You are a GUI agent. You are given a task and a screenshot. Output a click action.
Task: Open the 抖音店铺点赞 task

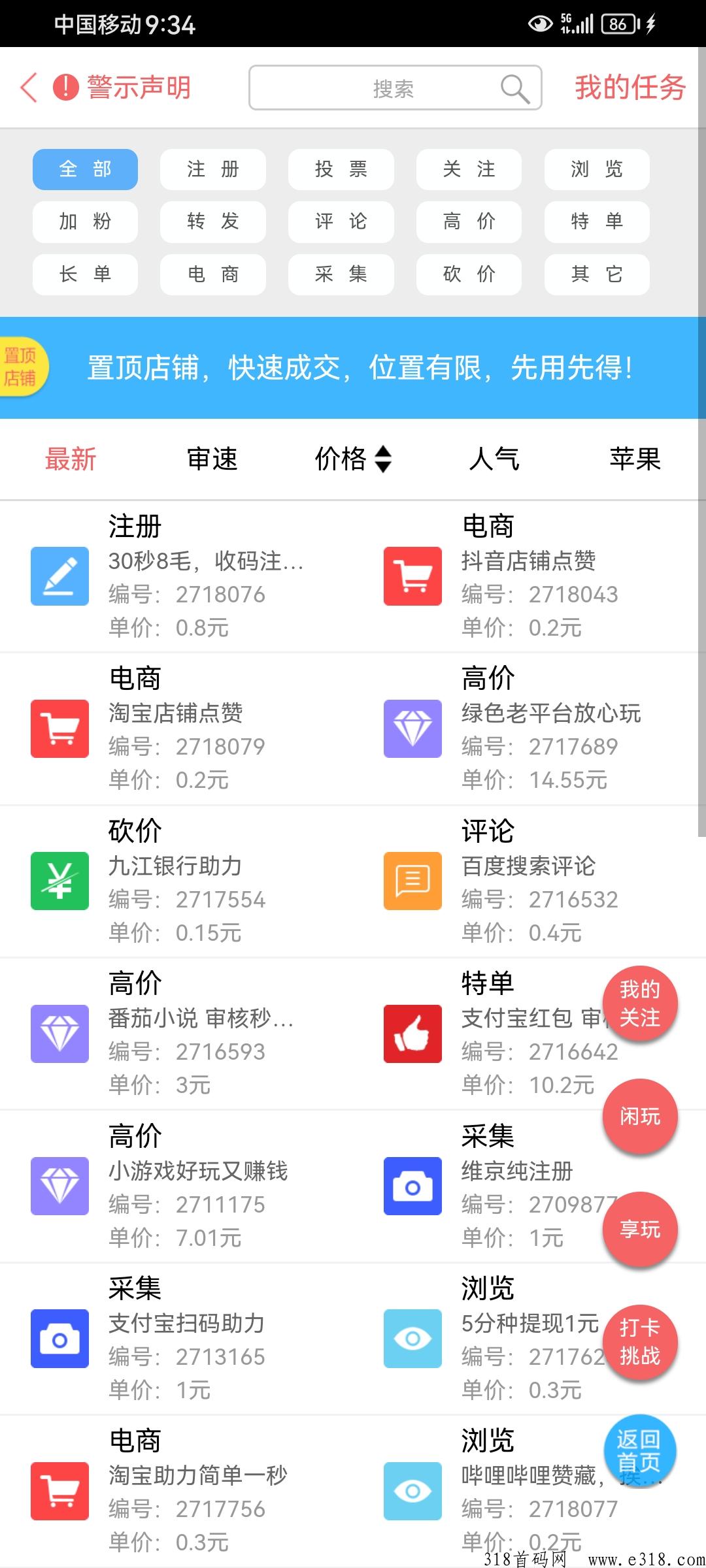[529, 576]
